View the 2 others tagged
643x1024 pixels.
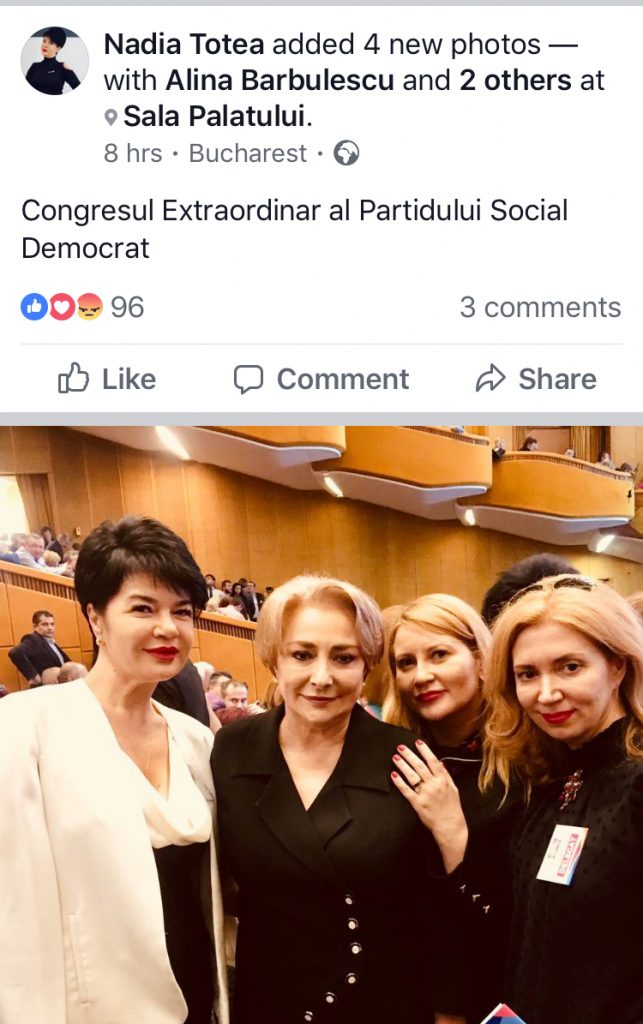(x=514, y=81)
